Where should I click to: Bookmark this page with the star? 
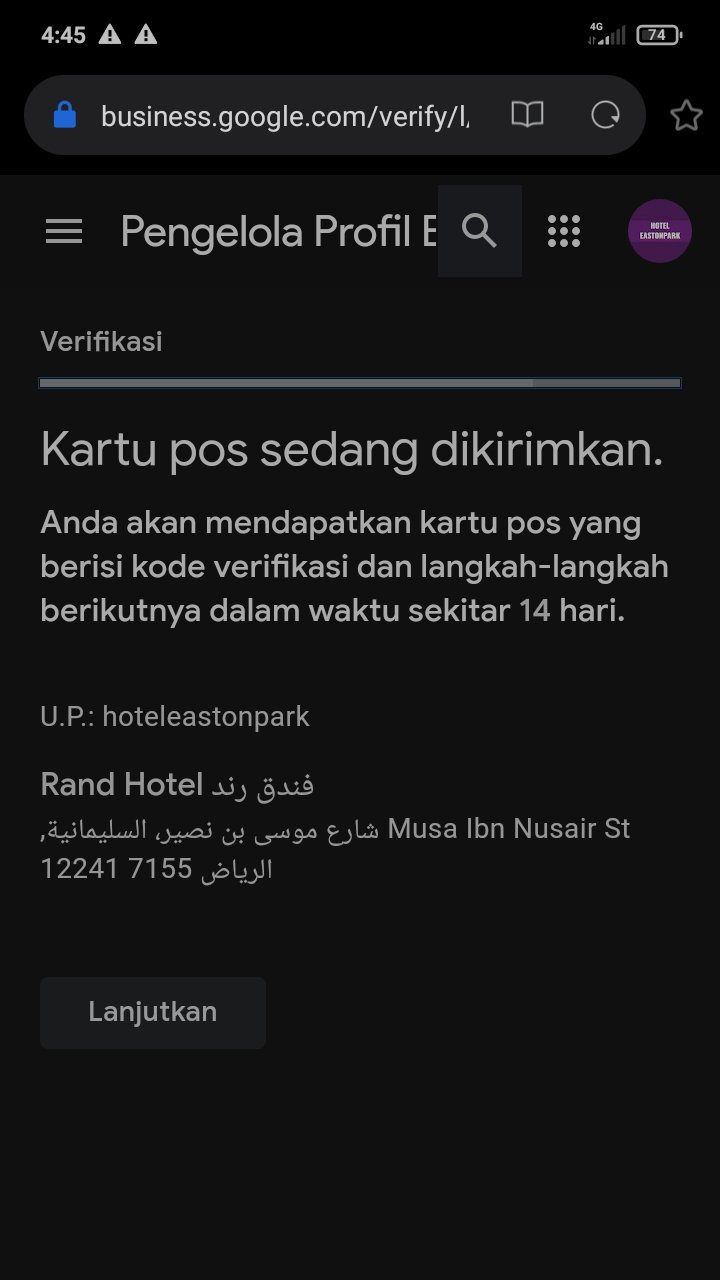coord(686,115)
